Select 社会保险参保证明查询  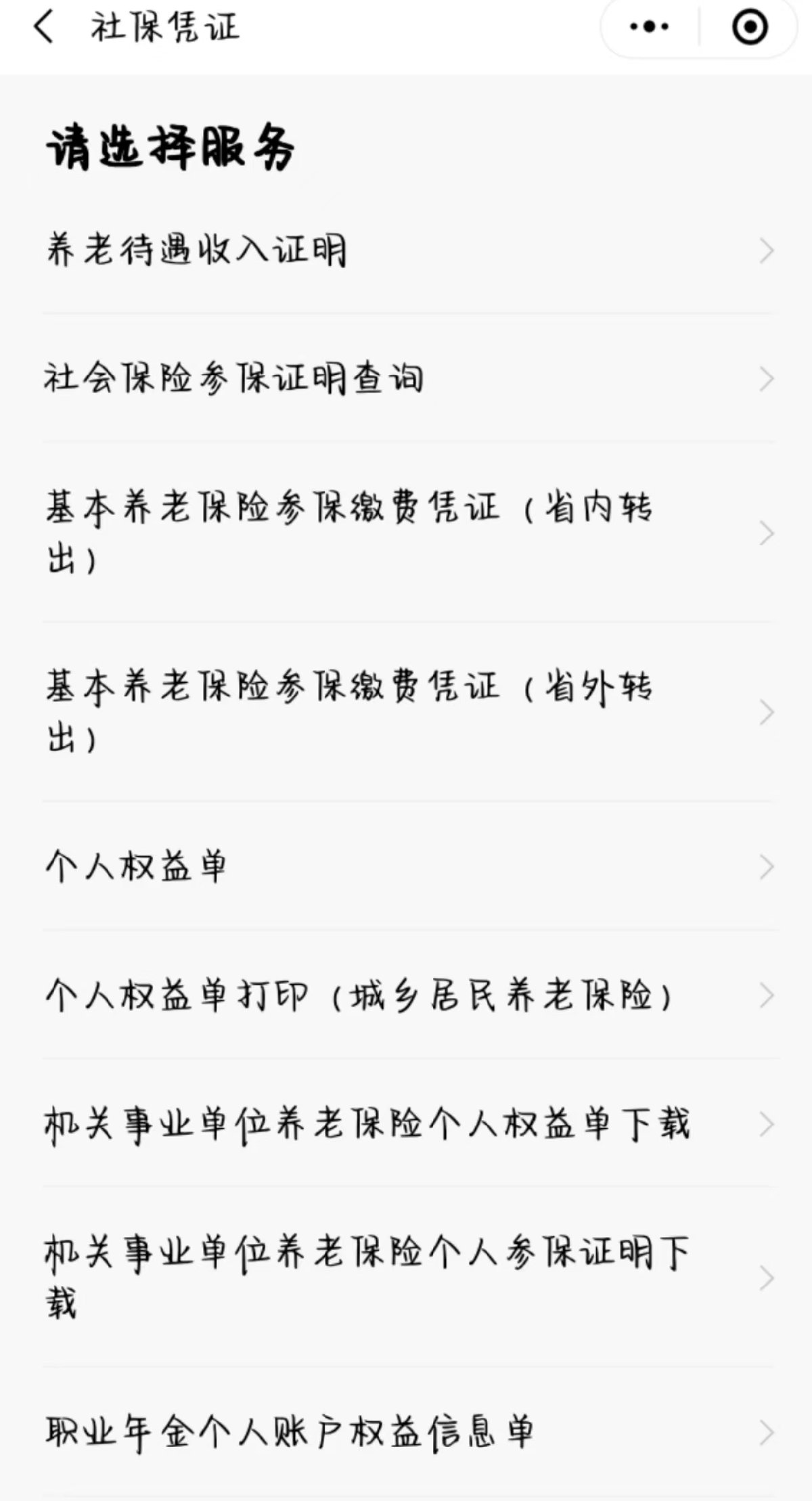pyautogui.click(x=406, y=378)
